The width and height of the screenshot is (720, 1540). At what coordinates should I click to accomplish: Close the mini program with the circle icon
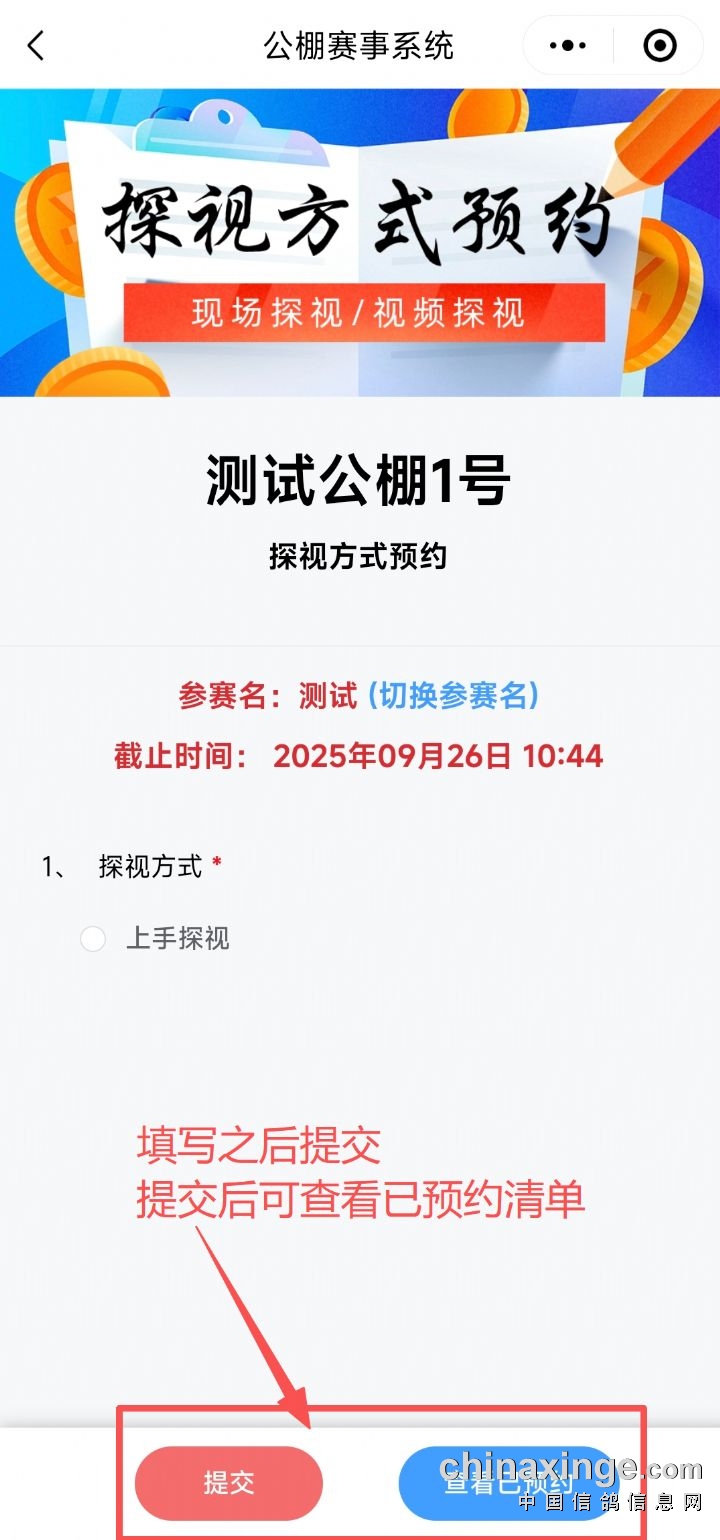pyautogui.click(x=660, y=45)
